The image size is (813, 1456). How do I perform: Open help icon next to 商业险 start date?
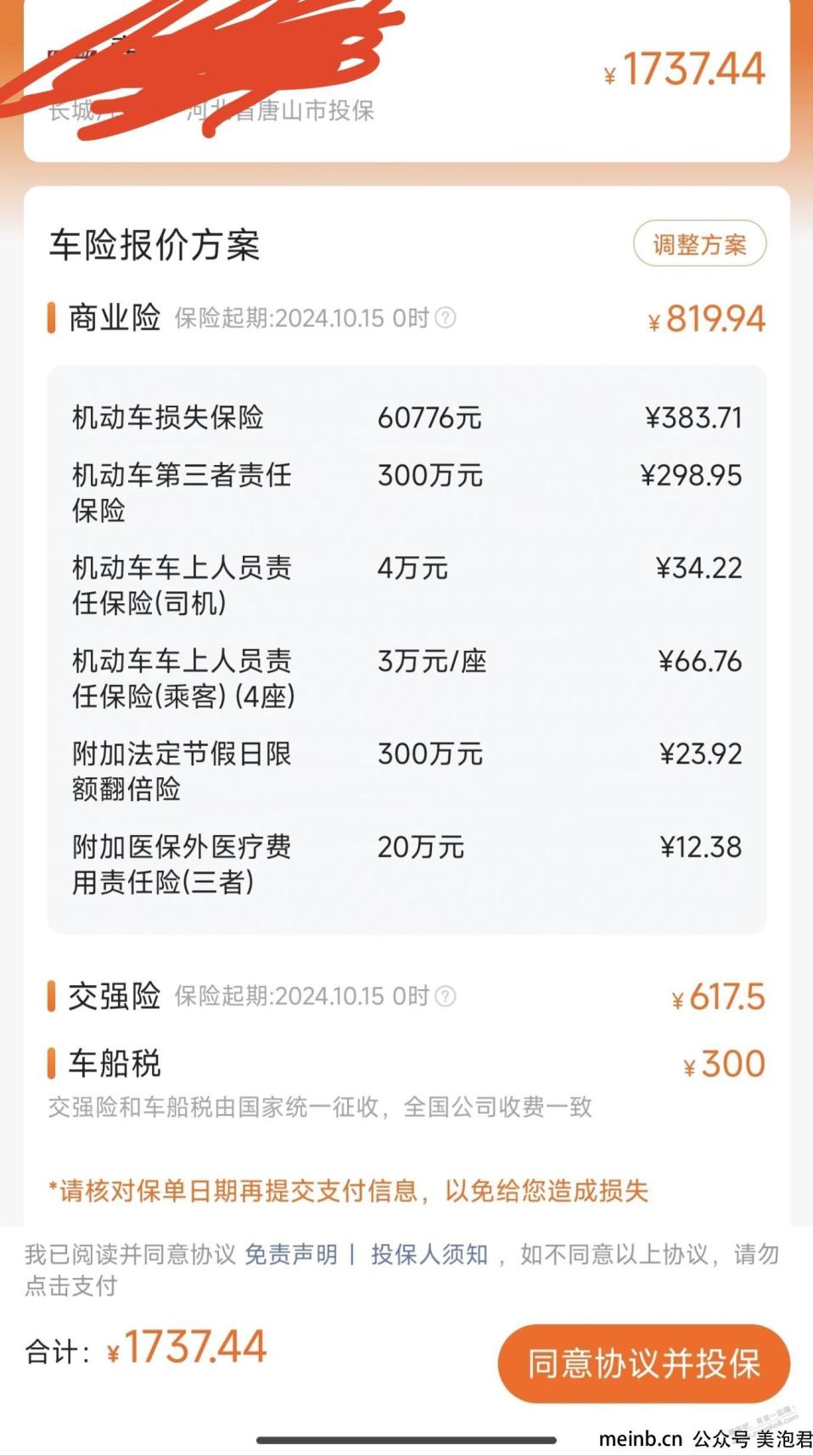point(446,318)
